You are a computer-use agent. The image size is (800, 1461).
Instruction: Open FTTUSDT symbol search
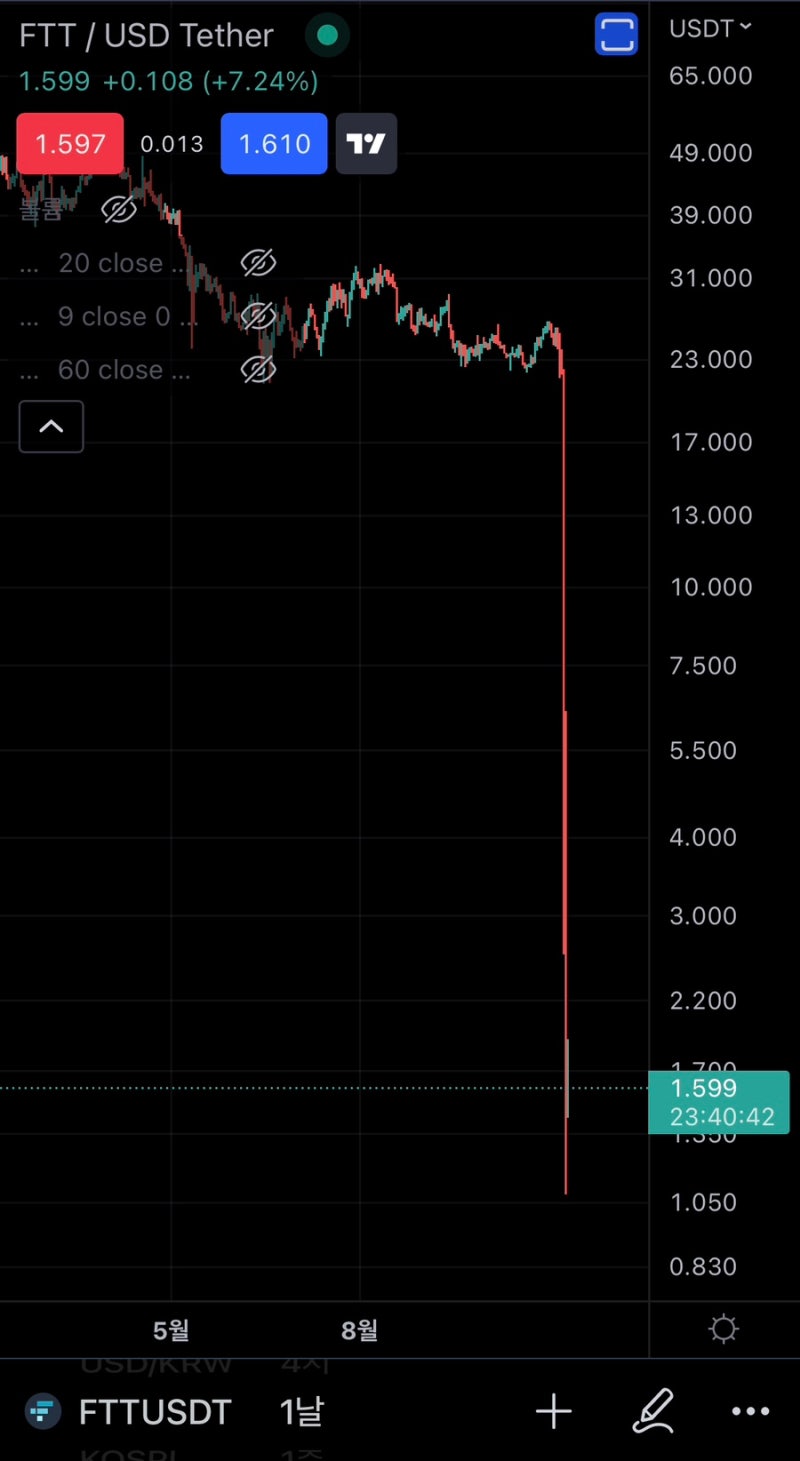pos(129,1412)
